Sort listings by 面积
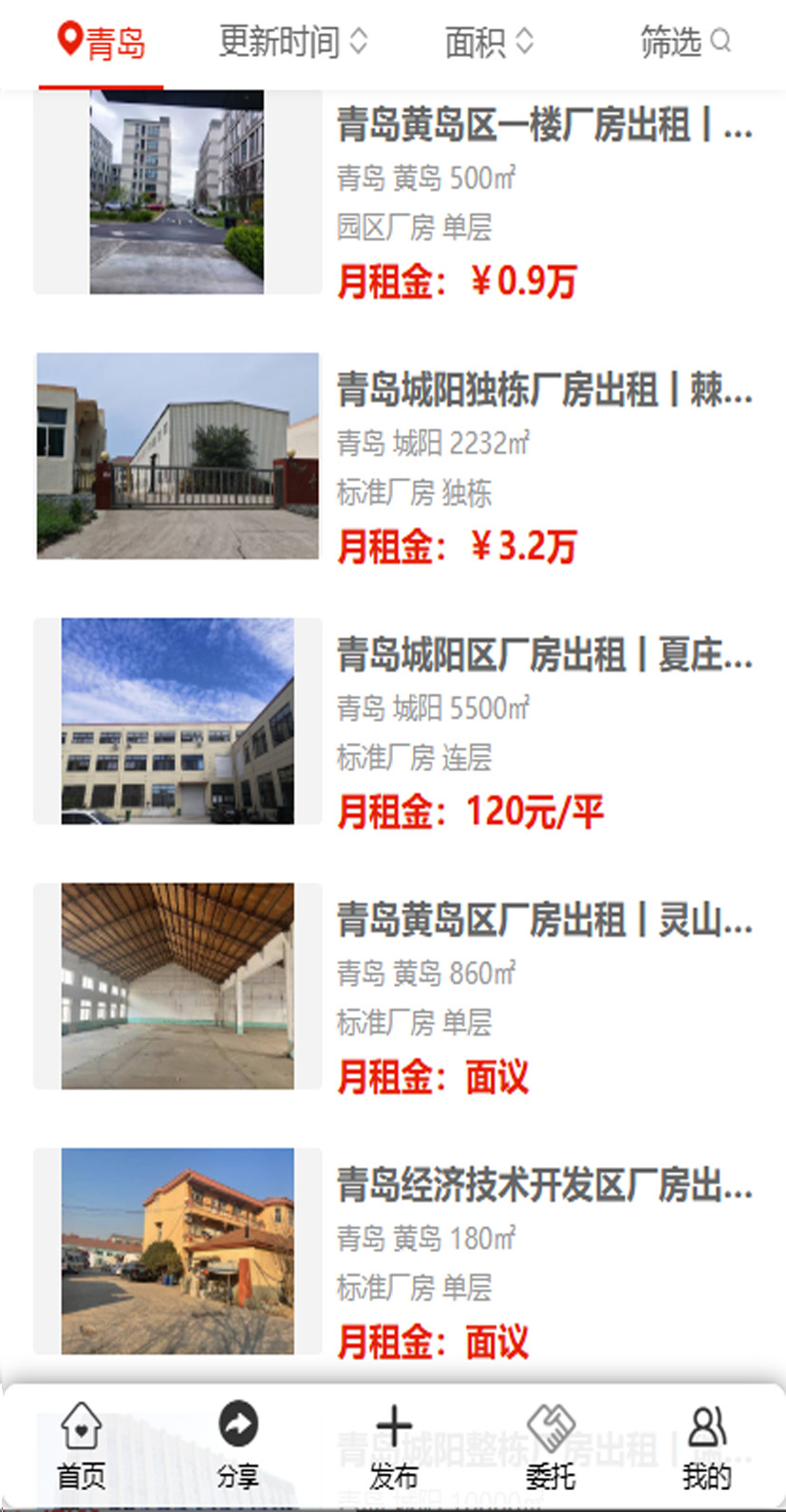Image resolution: width=786 pixels, height=1512 pixels. 489,42
